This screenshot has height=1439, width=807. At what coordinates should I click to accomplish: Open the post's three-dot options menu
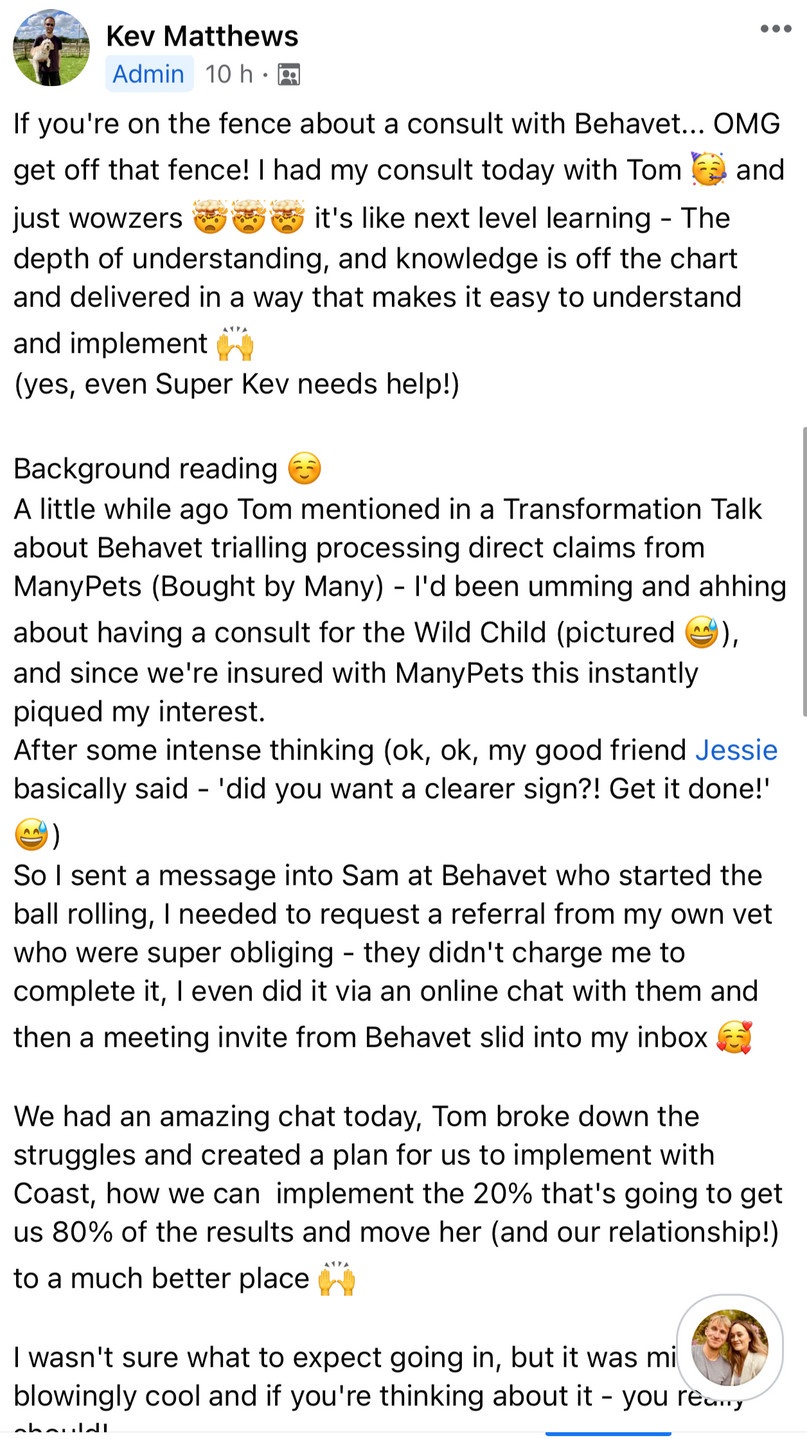pos(775,29)
